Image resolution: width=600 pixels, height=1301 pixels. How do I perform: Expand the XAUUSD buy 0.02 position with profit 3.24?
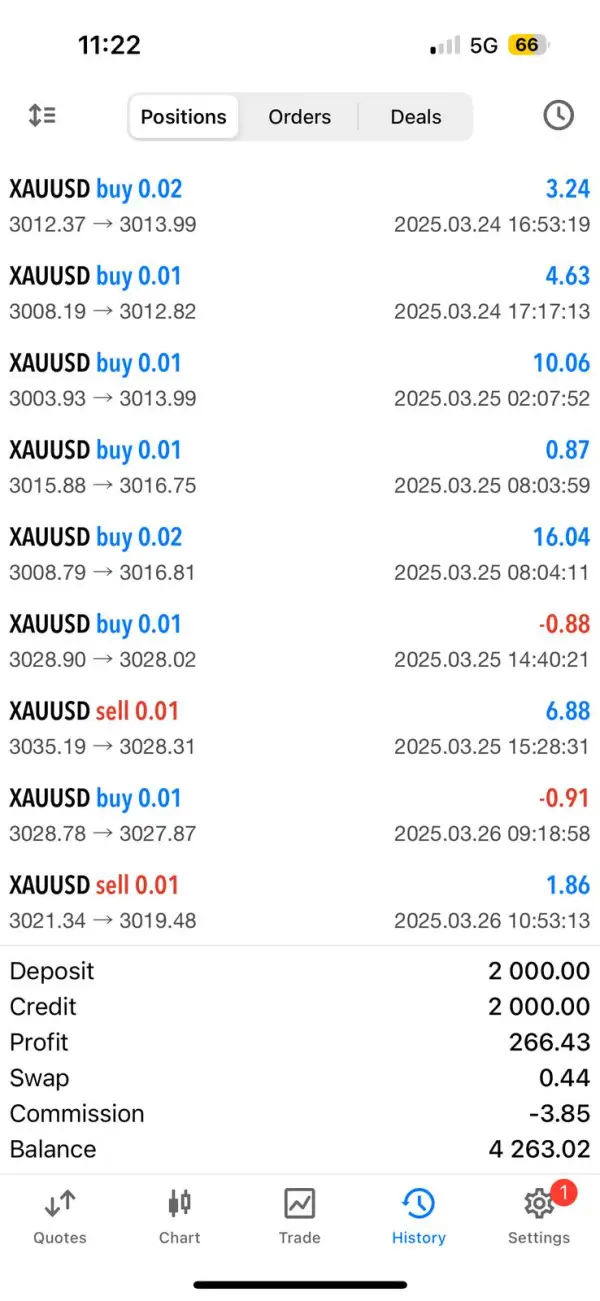coord(300,206)
